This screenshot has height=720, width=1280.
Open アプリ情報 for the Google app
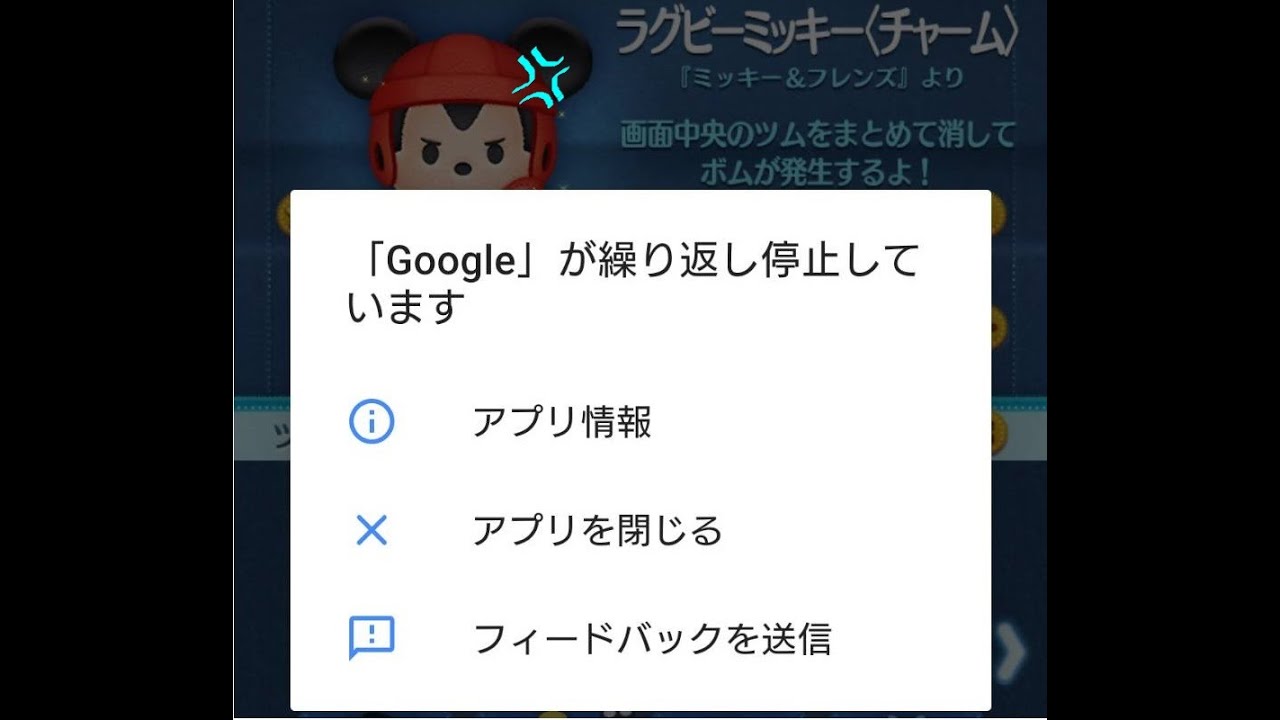tap(561, 423)
